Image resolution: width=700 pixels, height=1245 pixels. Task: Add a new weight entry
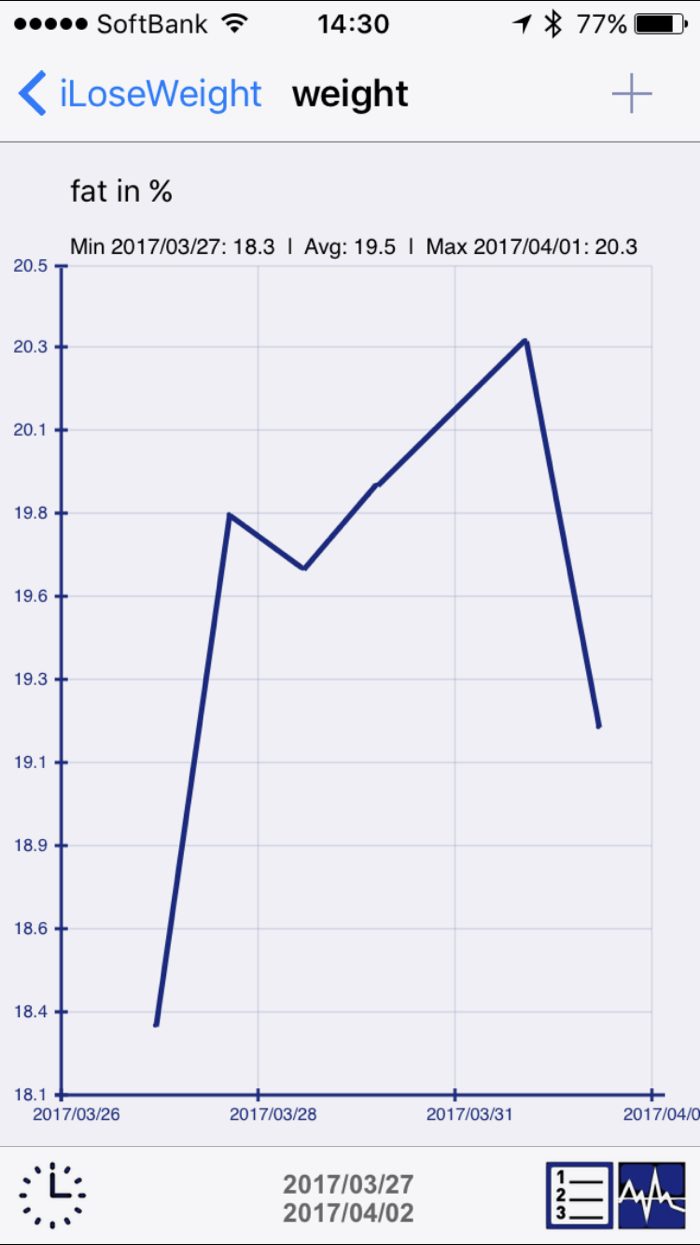[x=631, y=95]
